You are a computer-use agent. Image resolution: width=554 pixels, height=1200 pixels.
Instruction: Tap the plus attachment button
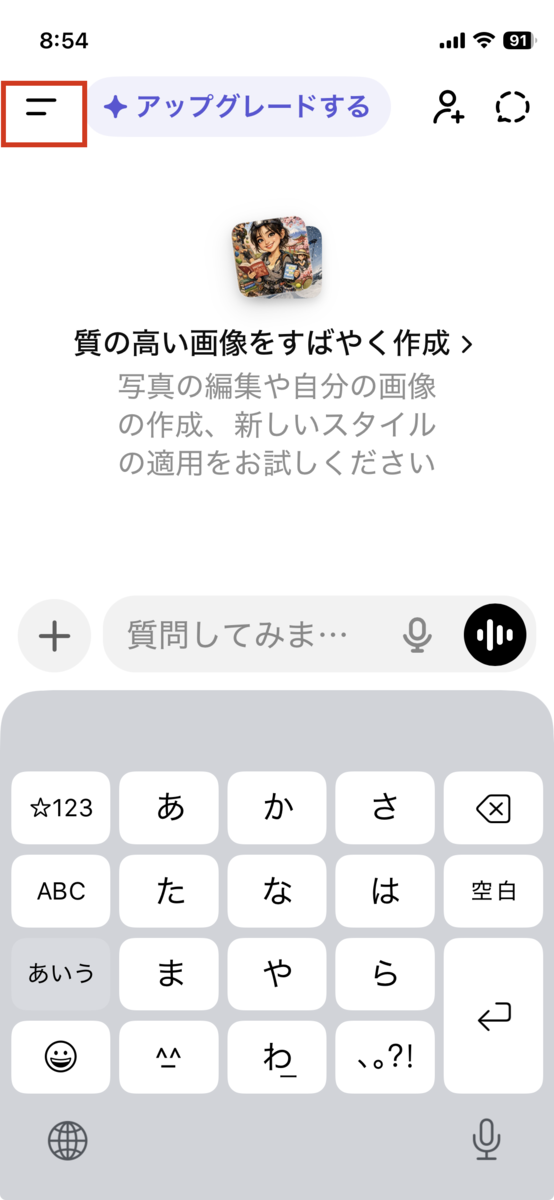tap(54, 636)
